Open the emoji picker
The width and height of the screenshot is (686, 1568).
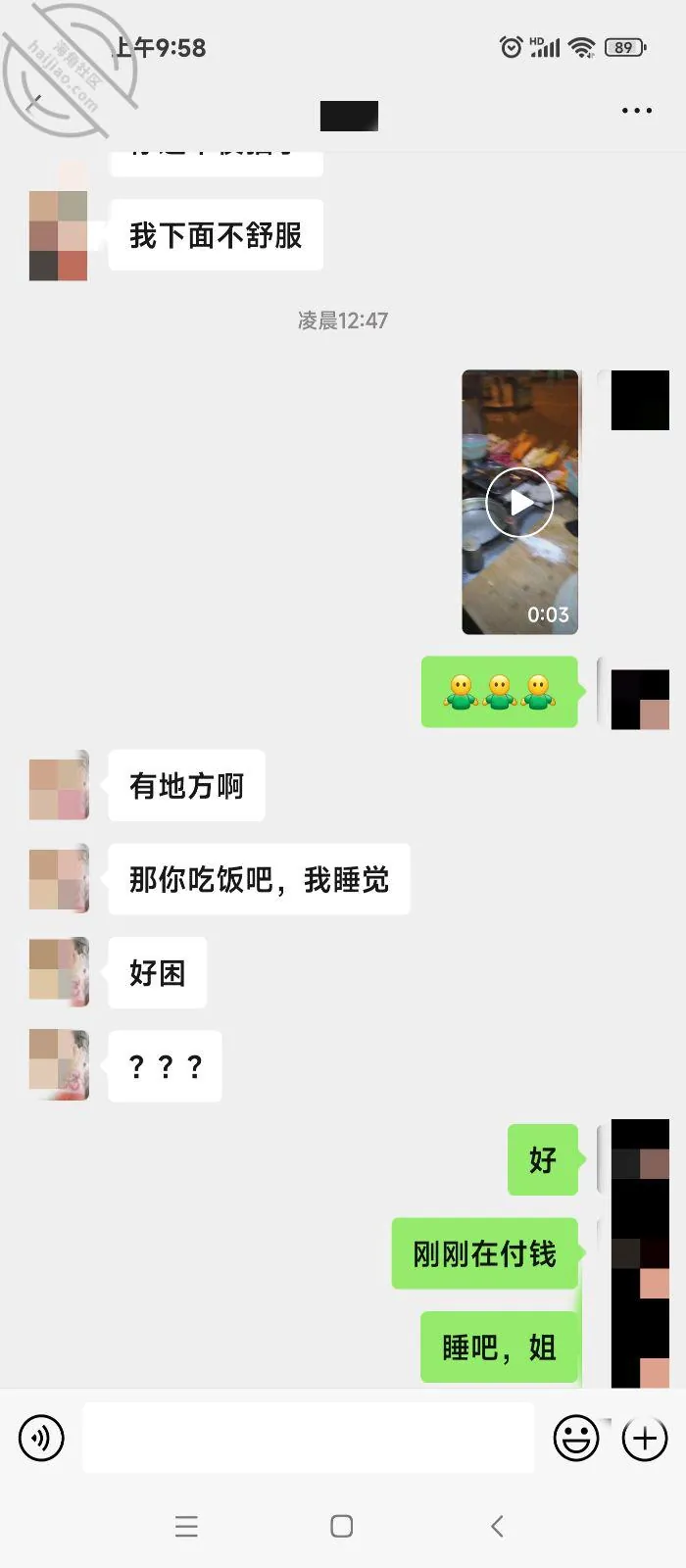pos(576,1438)
